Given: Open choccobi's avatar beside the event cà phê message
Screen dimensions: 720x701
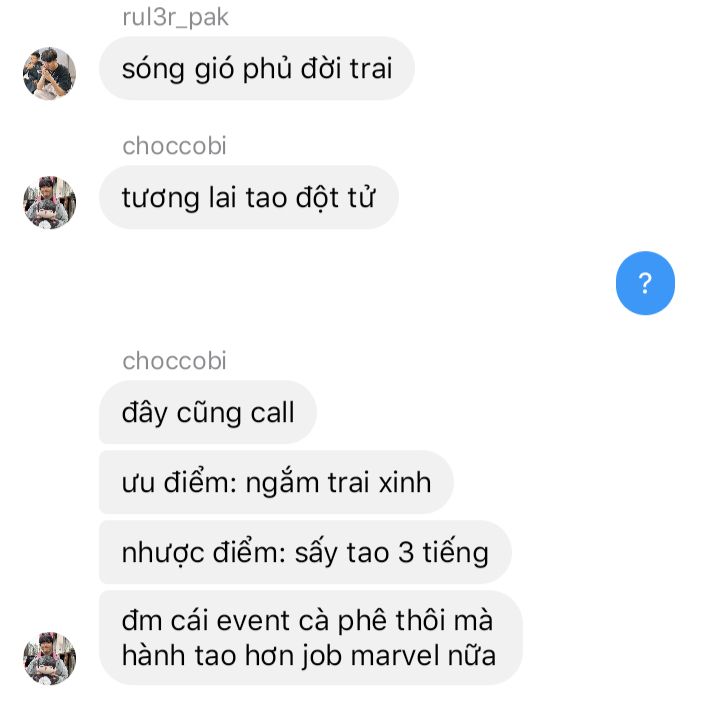Looking at the screenshot, I should [x=49, y=658].
